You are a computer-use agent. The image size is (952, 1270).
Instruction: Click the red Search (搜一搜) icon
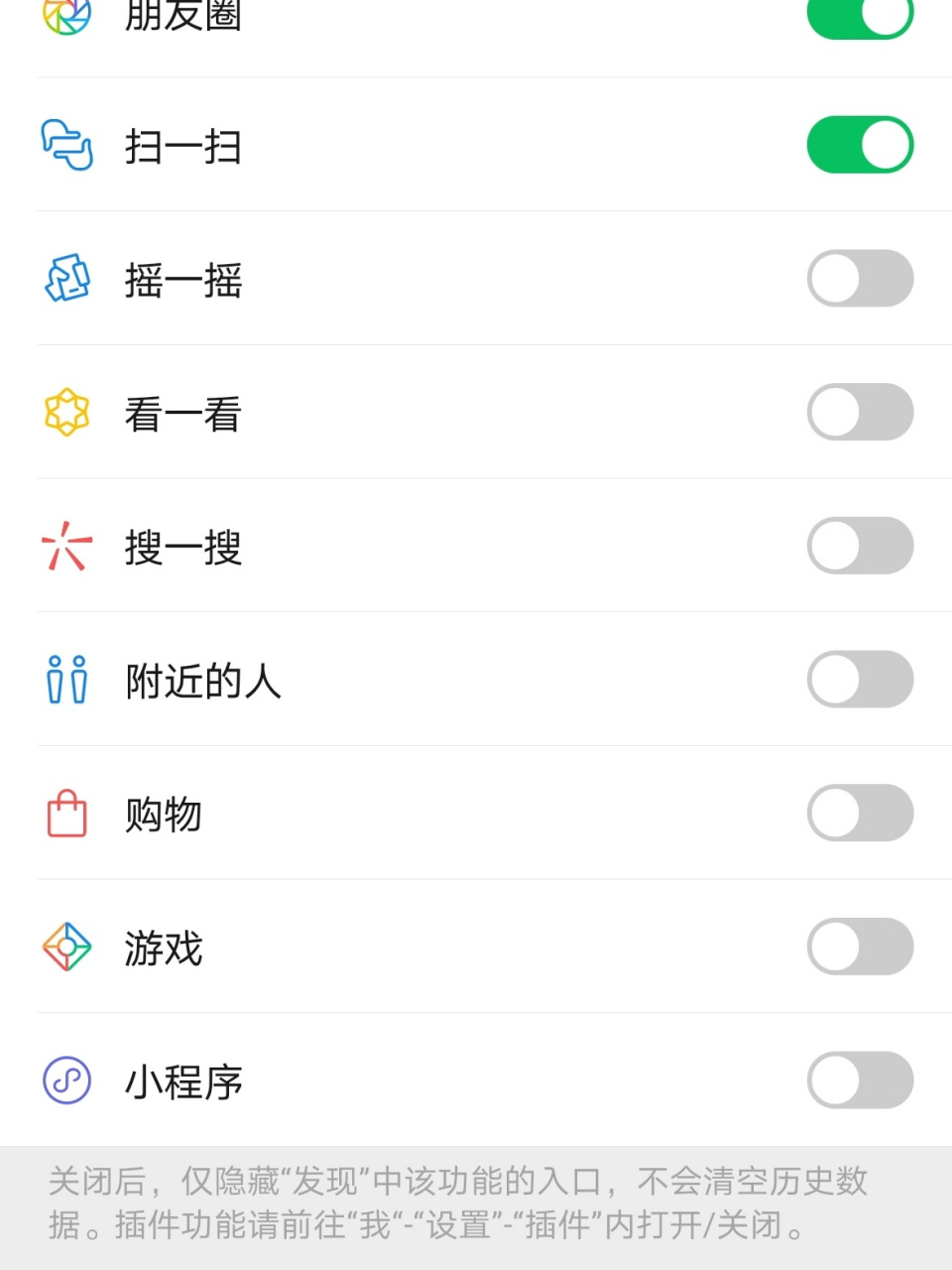[x=66, y=546]
